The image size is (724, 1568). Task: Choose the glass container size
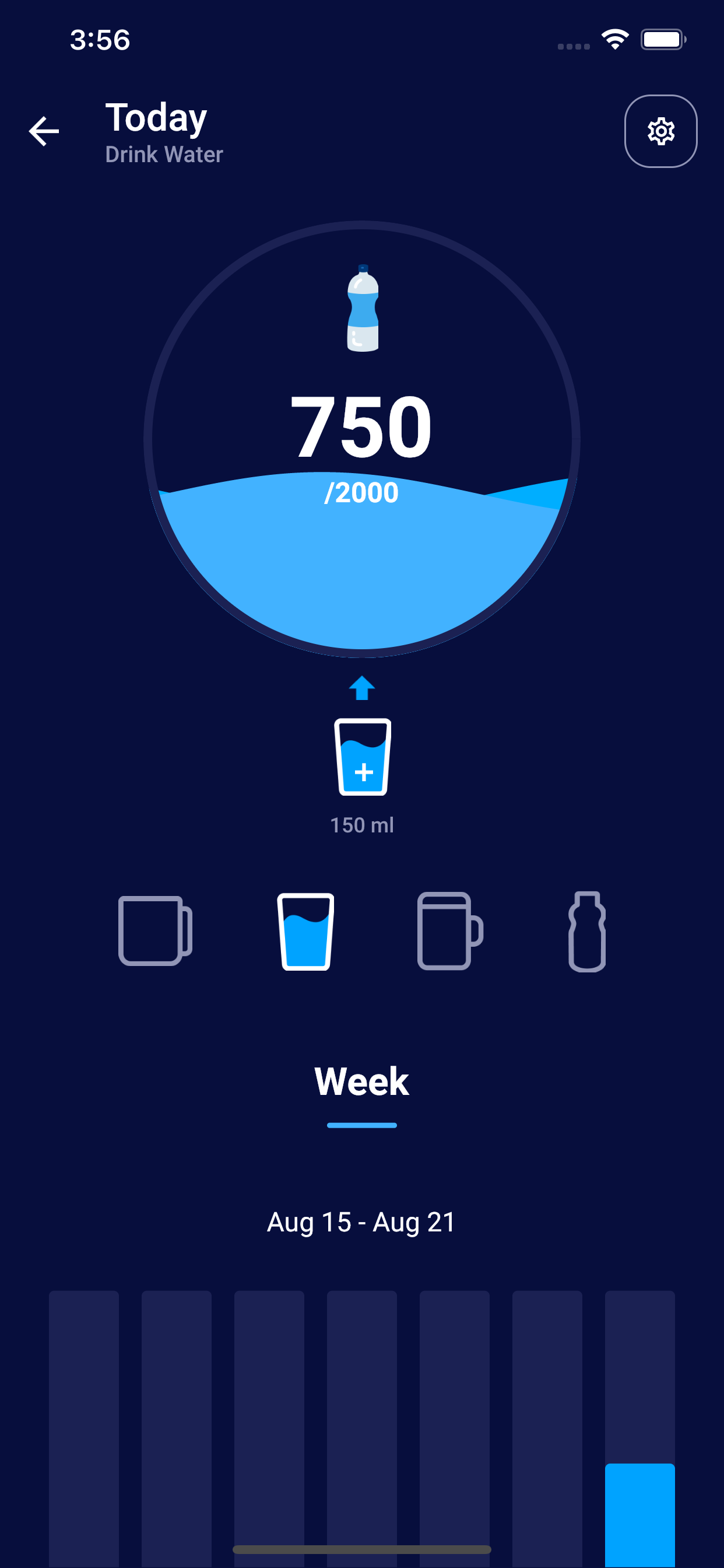click(x=305, y=930)
